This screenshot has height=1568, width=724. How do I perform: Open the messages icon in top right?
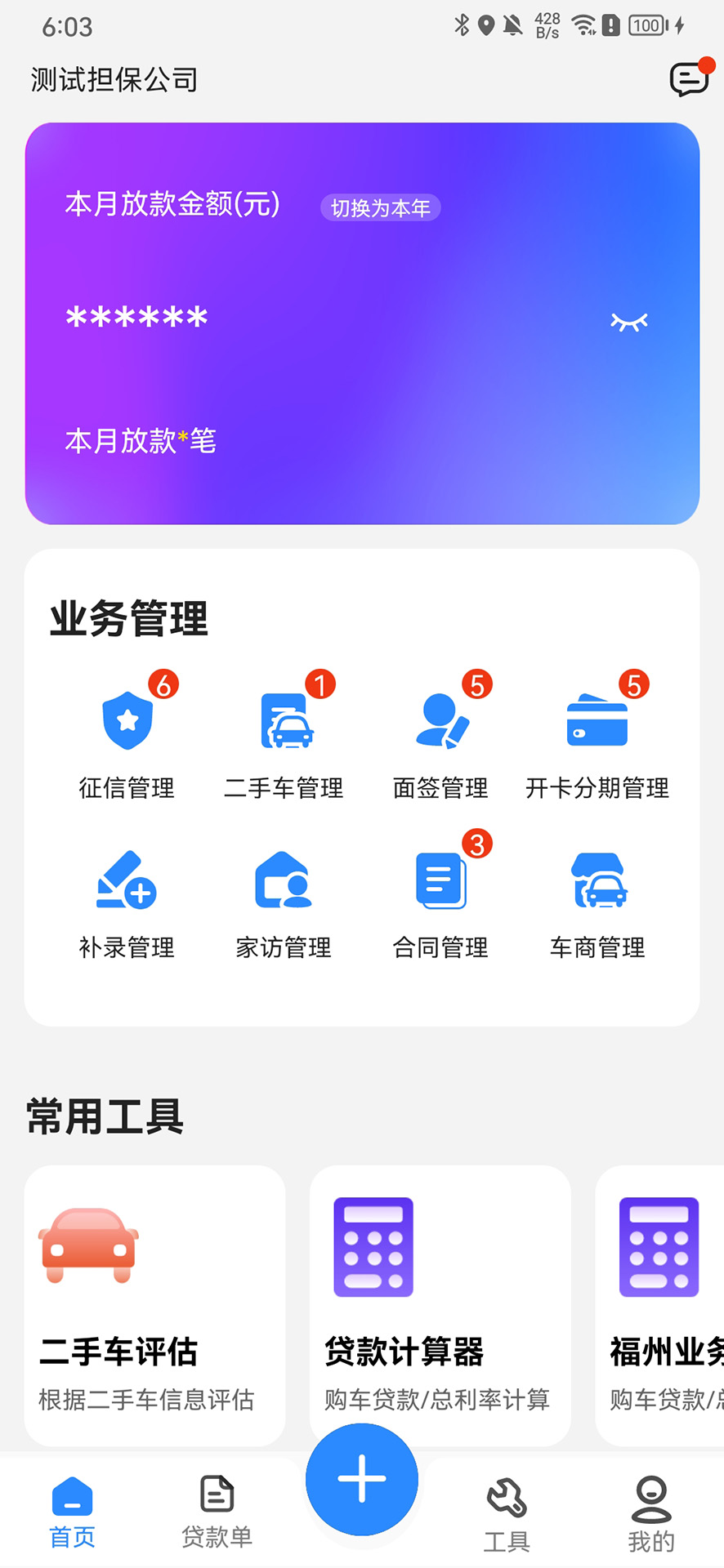click(x=687, y=79)
